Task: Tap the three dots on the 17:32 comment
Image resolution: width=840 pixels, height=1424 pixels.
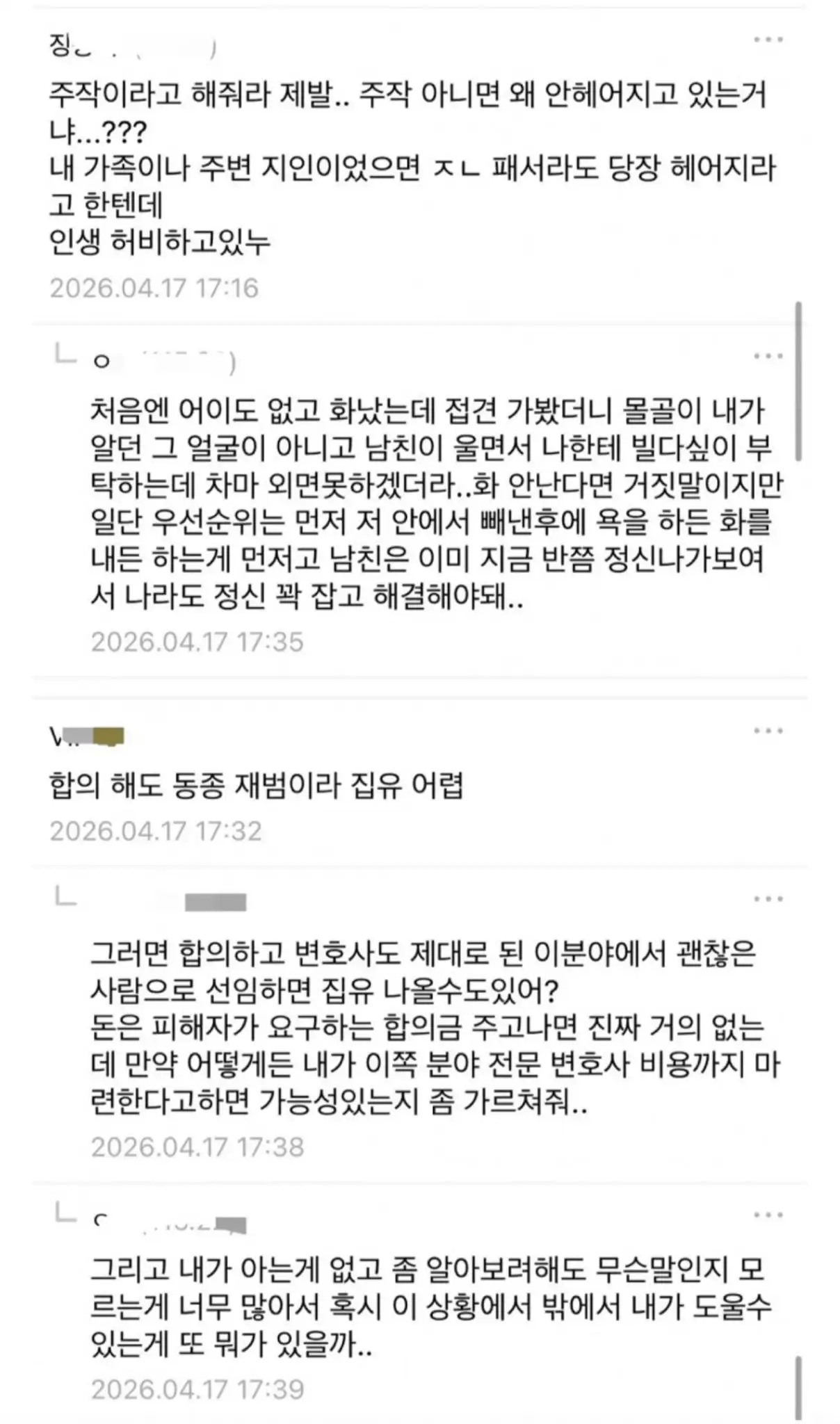Action: (768, 731)
